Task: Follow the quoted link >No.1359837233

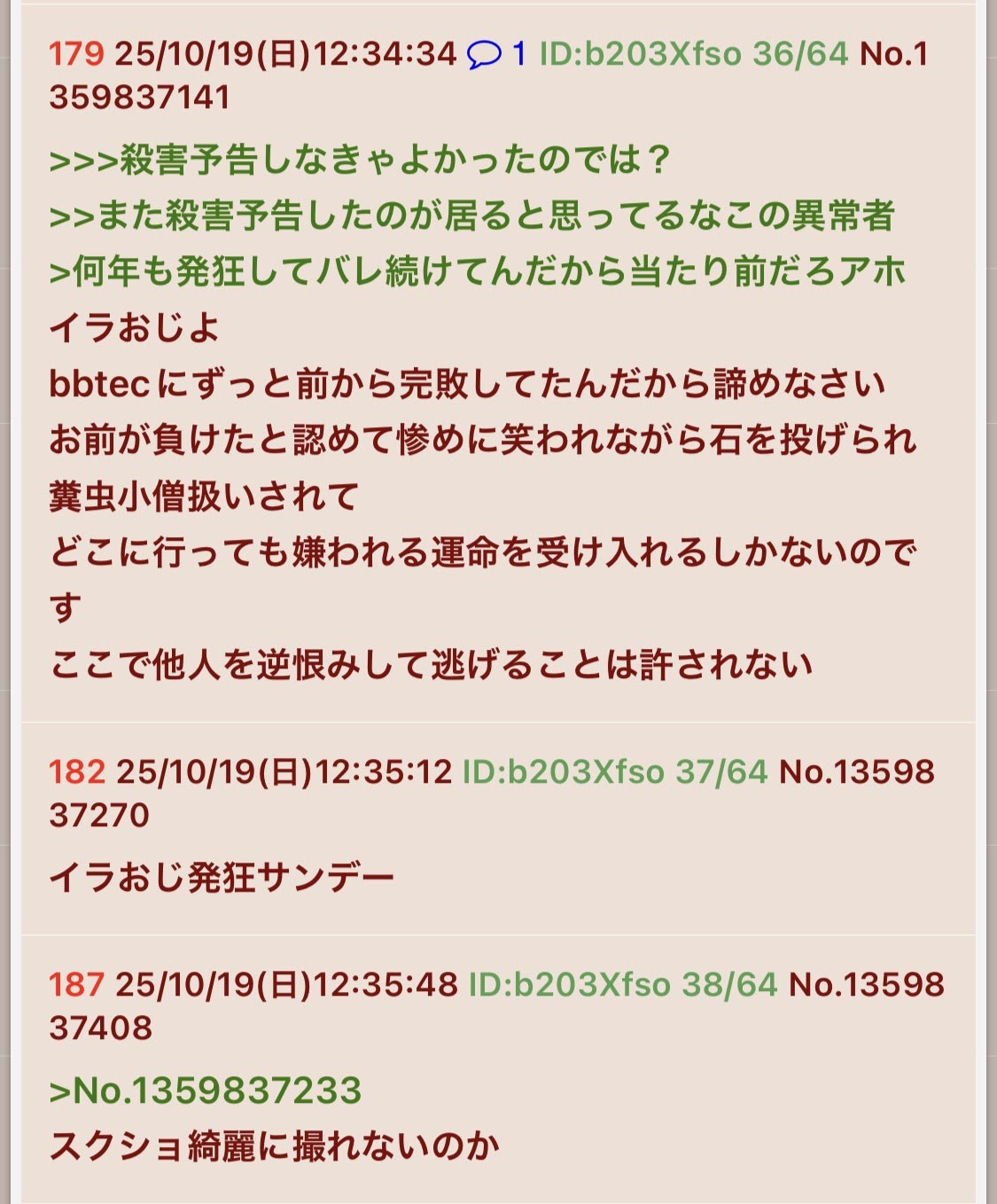Action: tap(206, 1091)
